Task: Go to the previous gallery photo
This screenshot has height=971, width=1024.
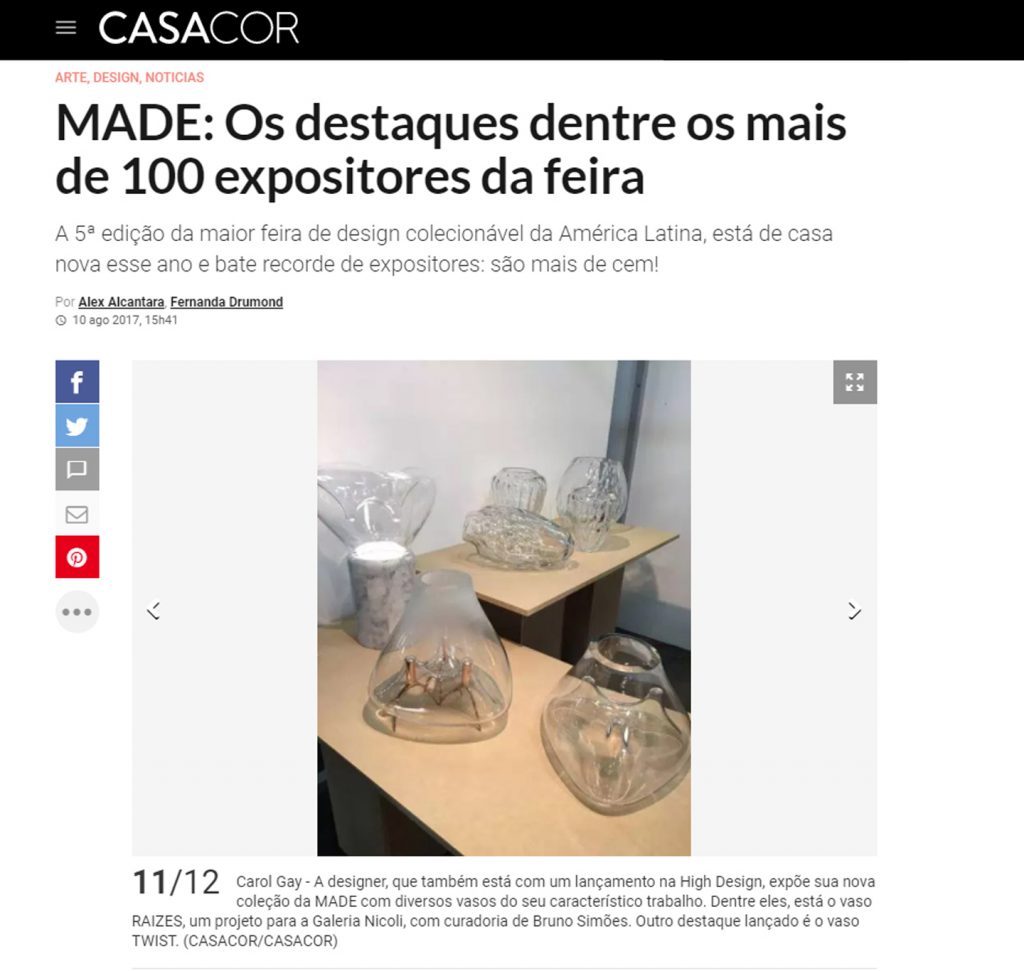Action: tap(154, 610)
